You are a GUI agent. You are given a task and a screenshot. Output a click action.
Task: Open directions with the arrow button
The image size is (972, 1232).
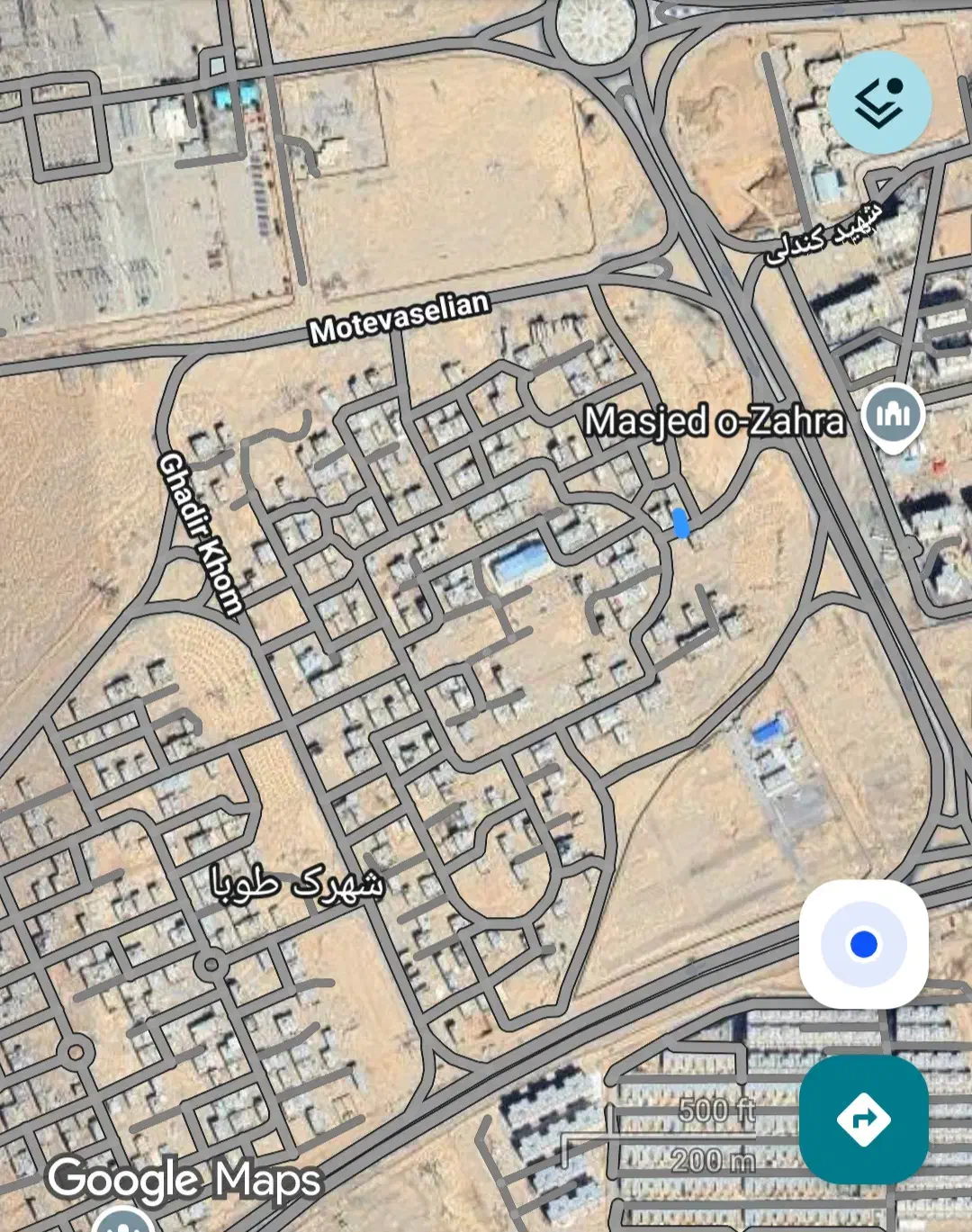point(863,1119)
